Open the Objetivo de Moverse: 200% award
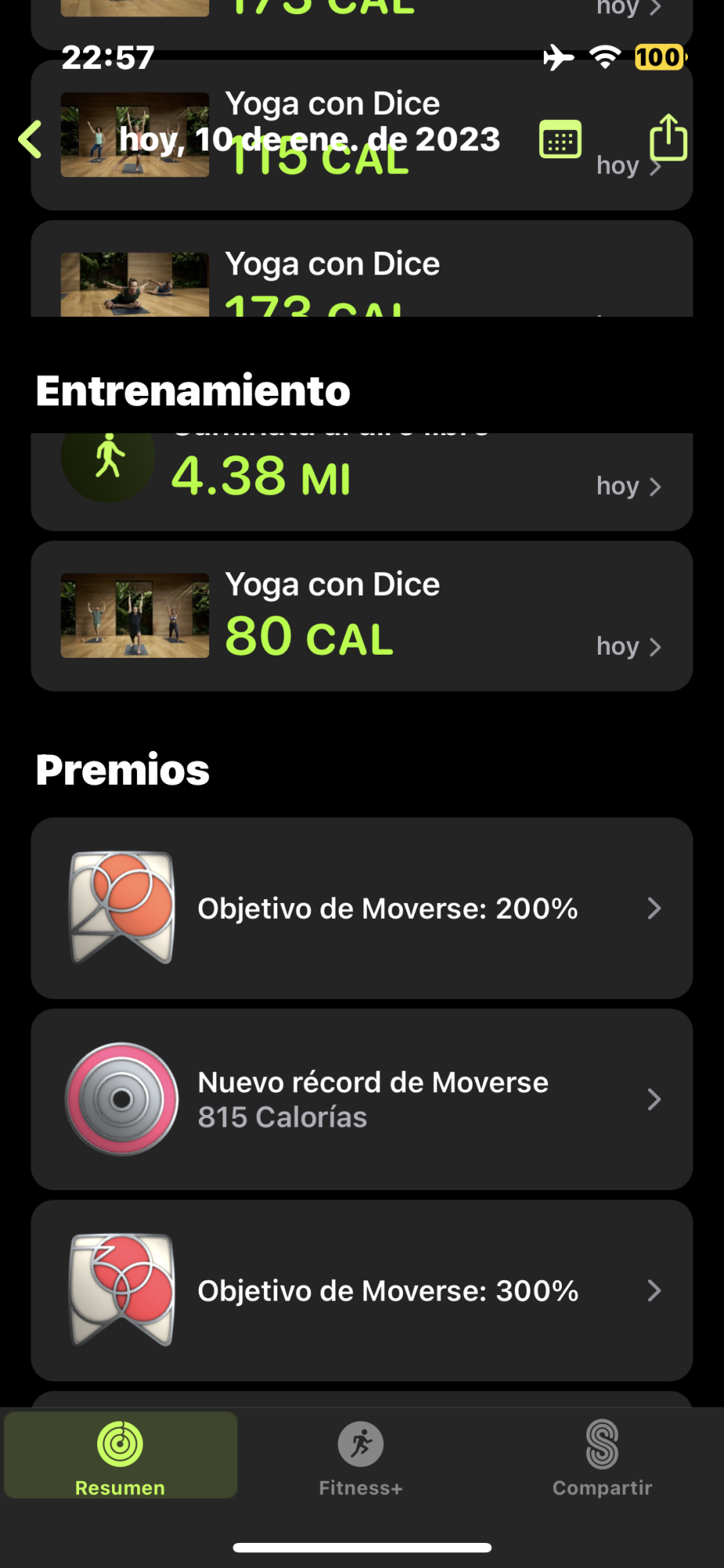The image size is (724, 1568). (x=361, y=908)
